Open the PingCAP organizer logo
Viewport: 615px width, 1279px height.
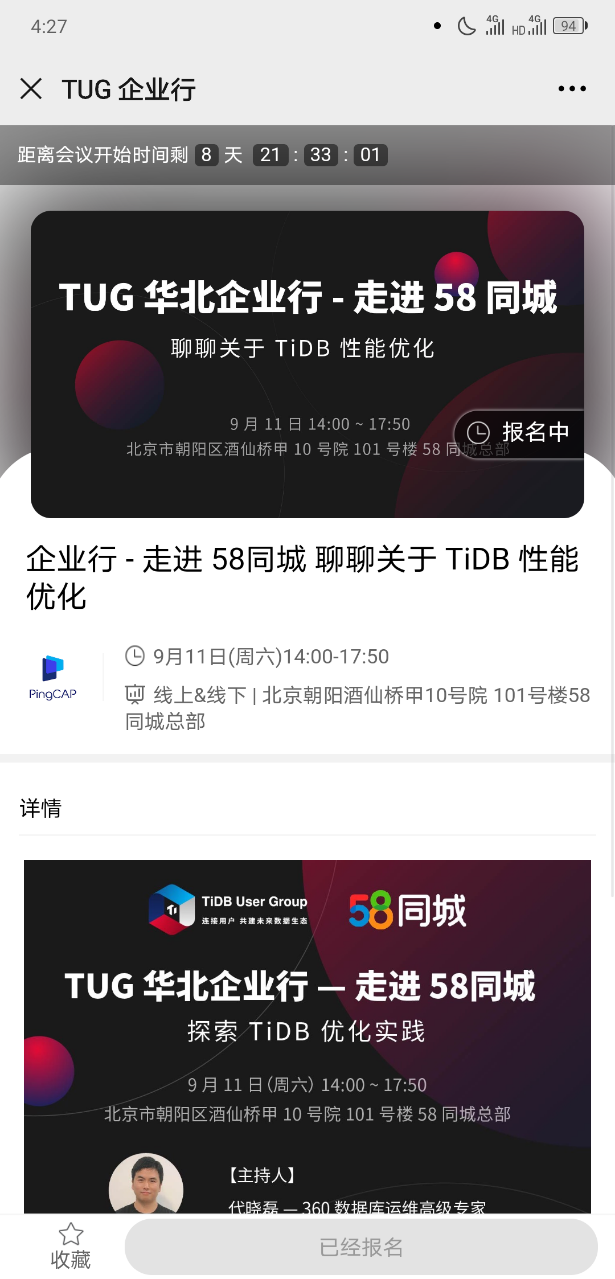(x=52, y=677)
